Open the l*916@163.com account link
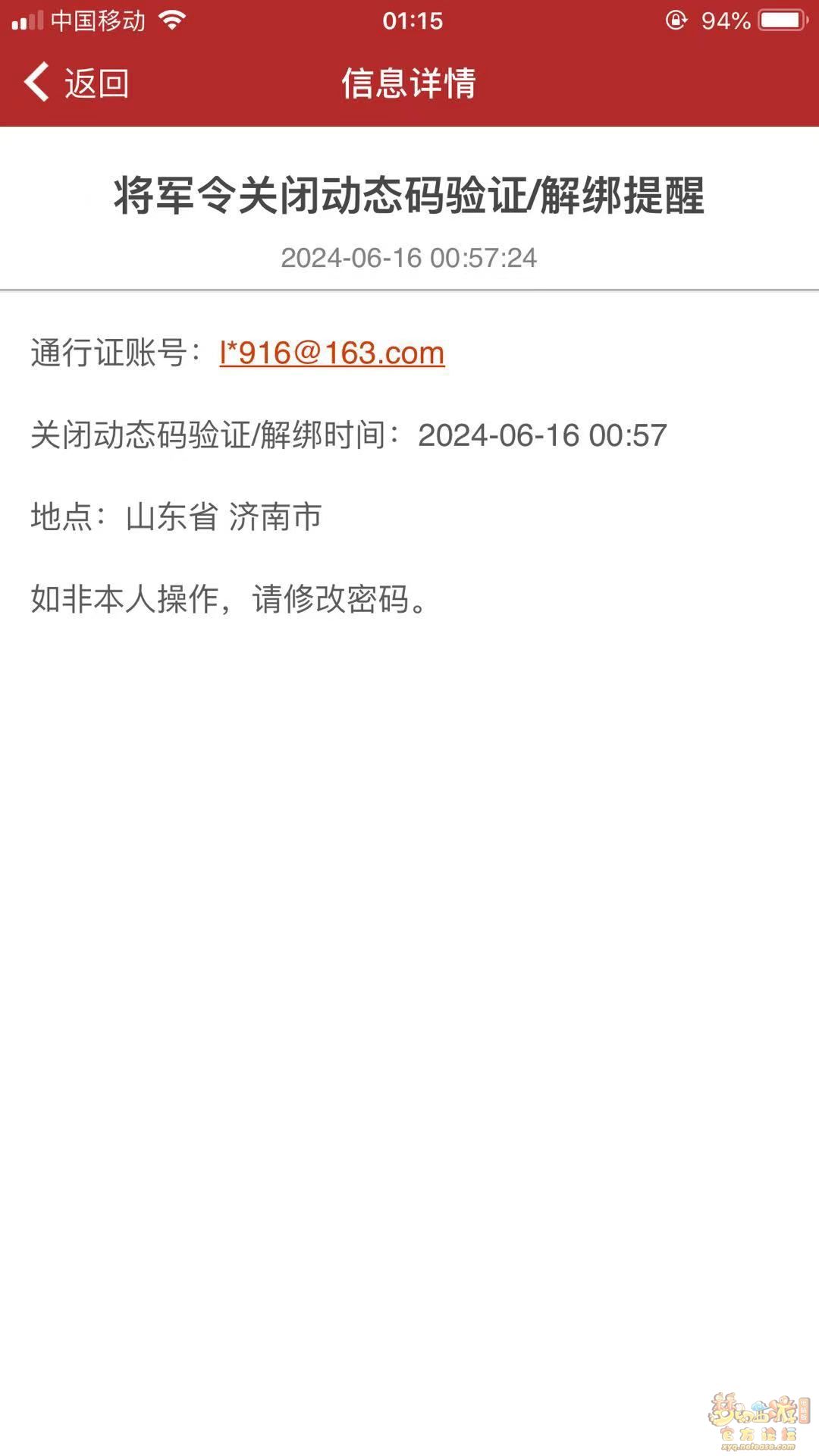This screenshot has height=1456, width=819. pos(332,353)
